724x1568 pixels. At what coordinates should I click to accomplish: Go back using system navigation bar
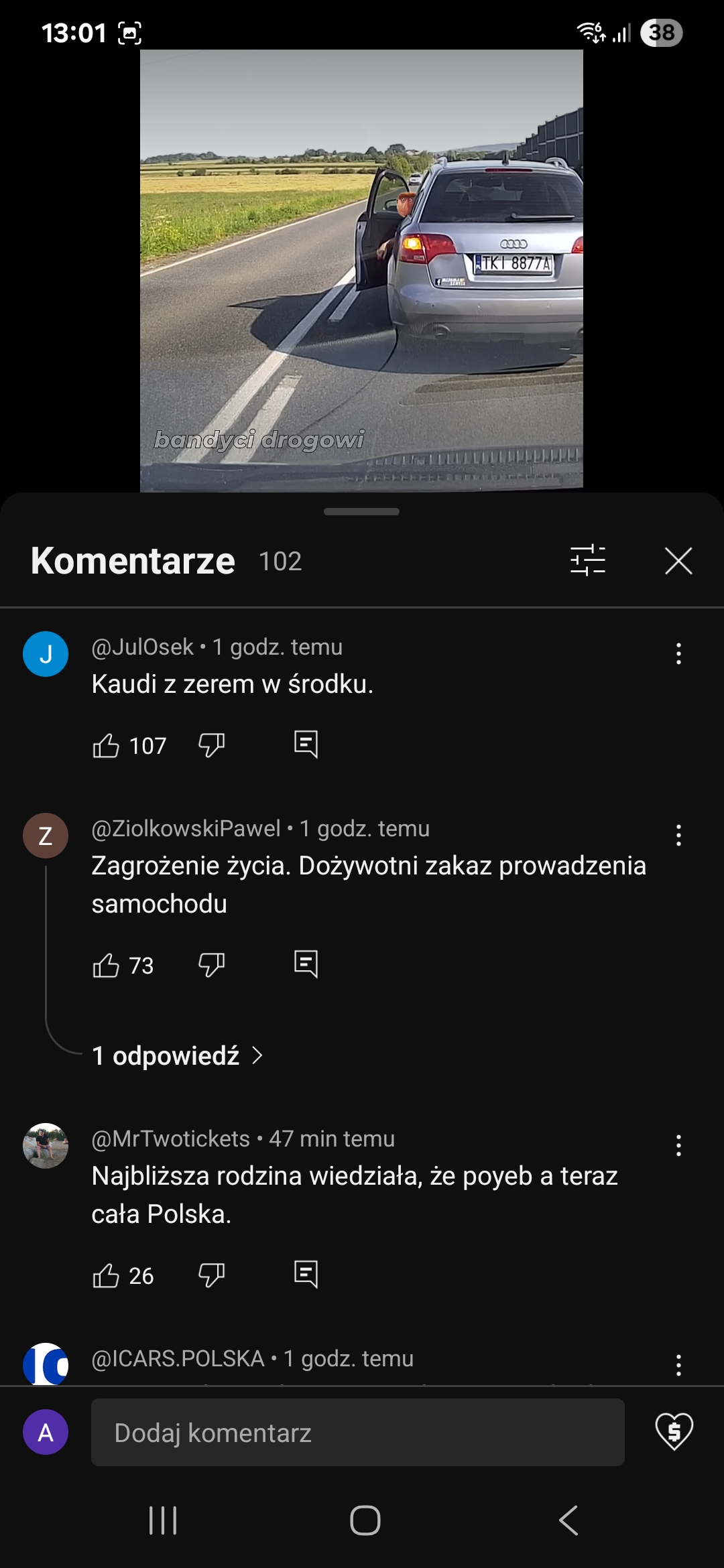568,1520
